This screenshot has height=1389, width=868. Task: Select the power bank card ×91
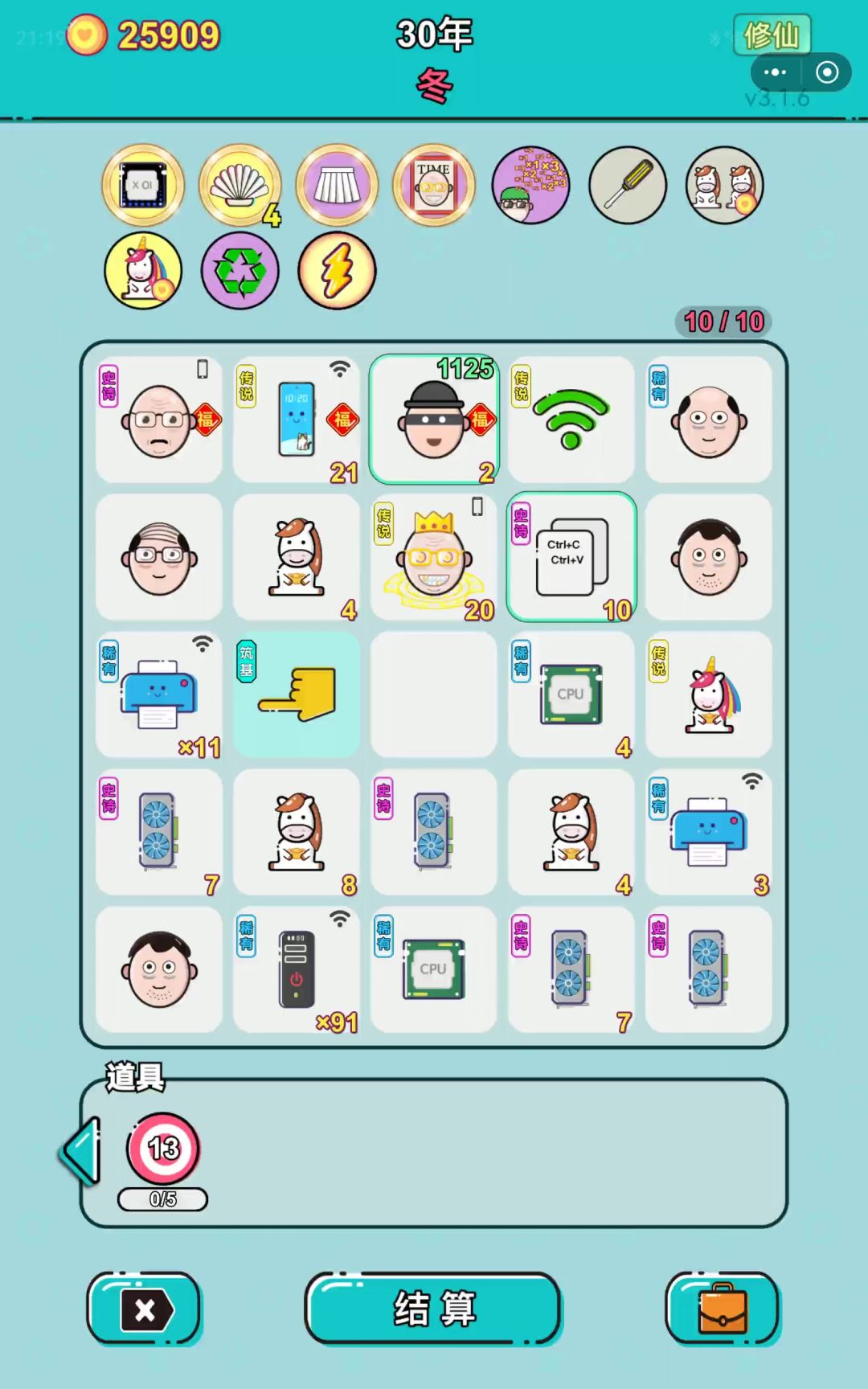click(x=297, y=969)
